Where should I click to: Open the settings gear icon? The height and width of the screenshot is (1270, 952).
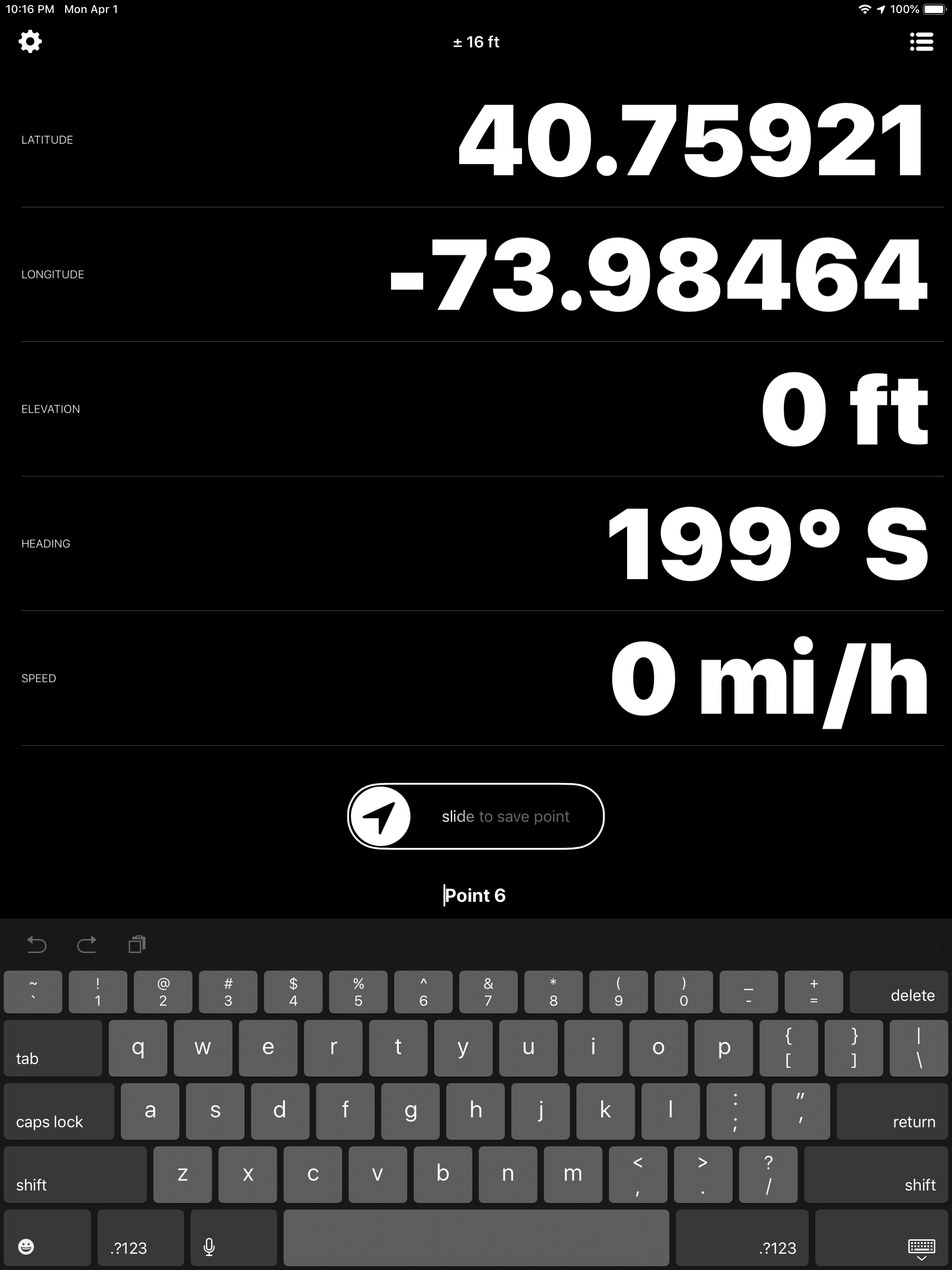(x=30, y=41)
